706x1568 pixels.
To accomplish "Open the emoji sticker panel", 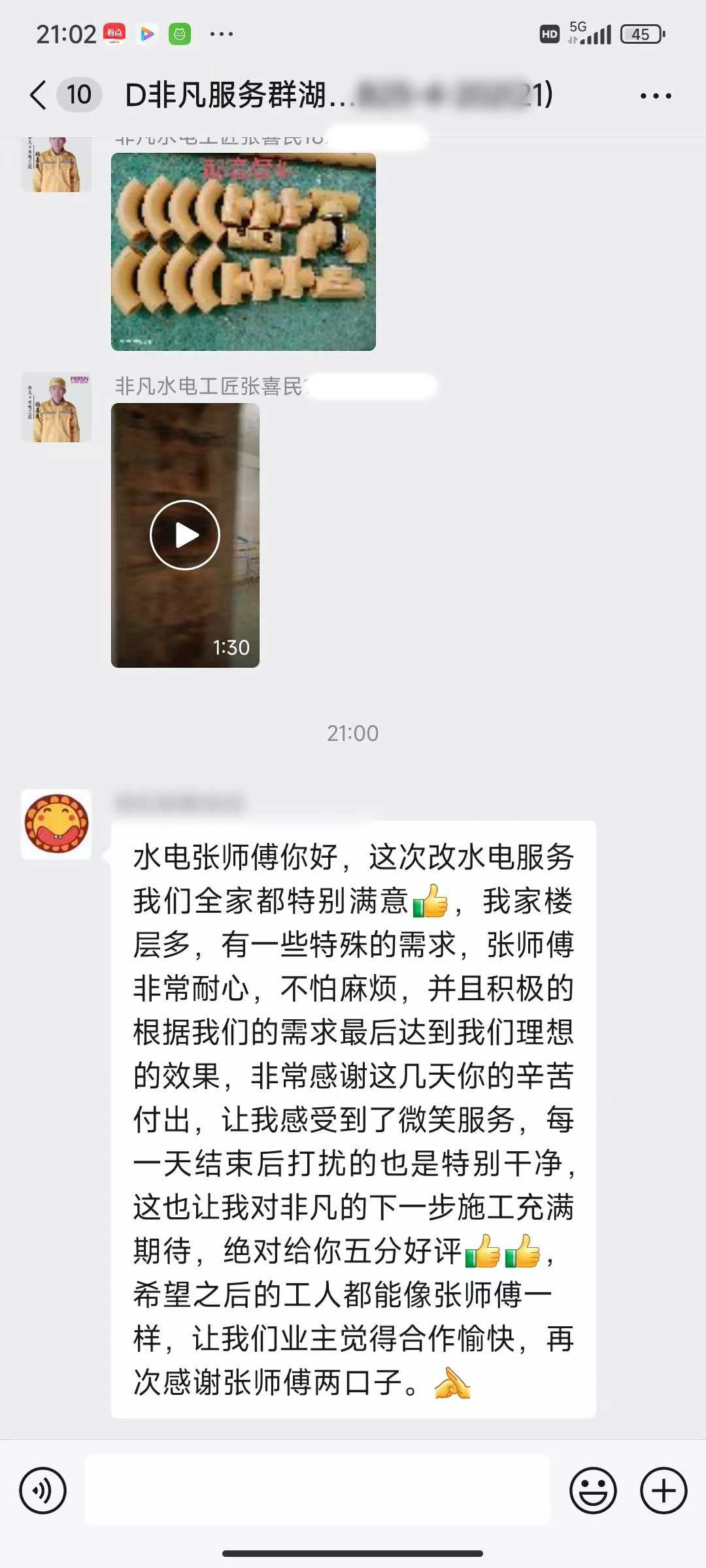I will click(593, 1491).
